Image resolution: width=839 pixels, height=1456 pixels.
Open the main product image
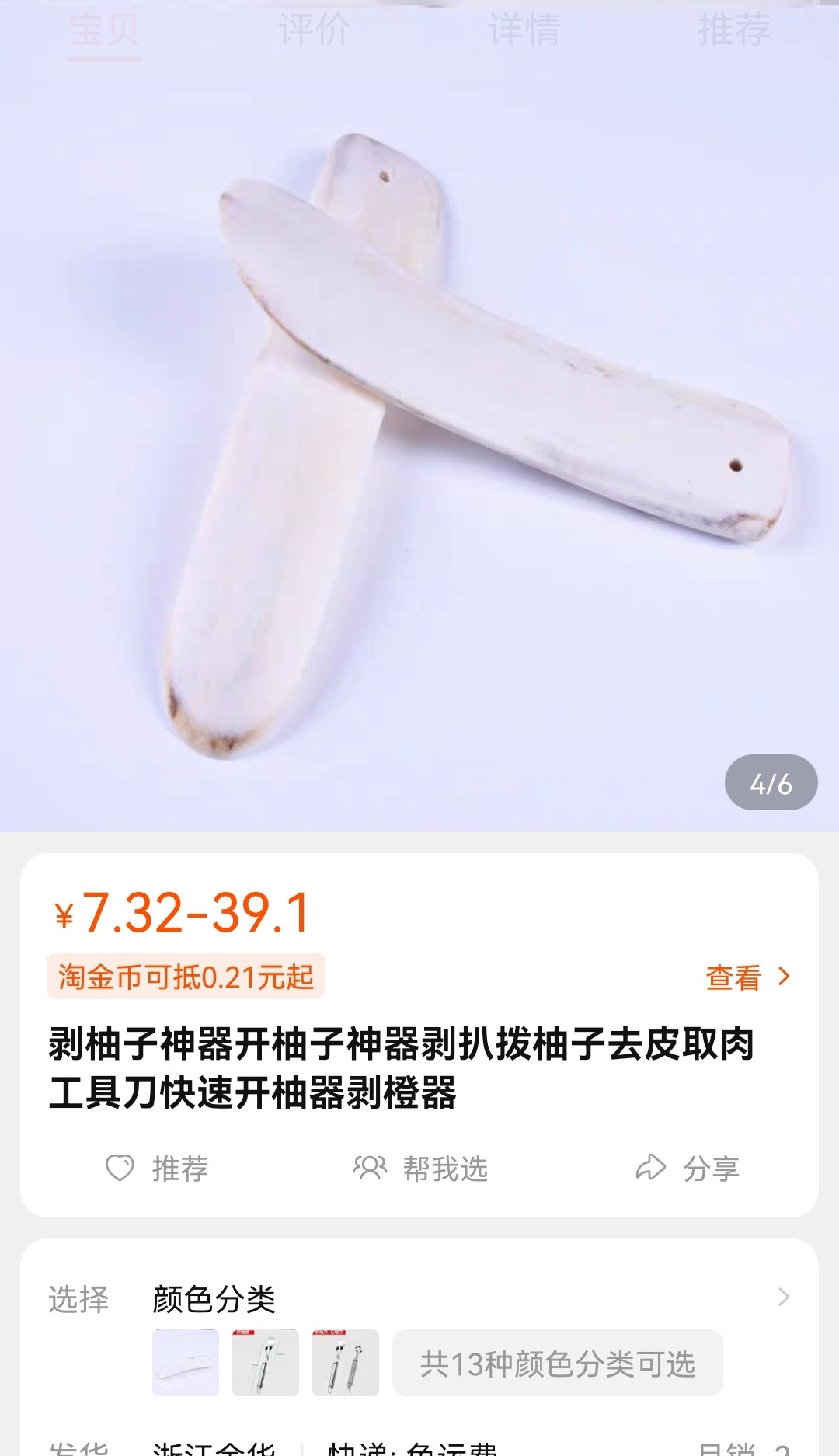419,435
